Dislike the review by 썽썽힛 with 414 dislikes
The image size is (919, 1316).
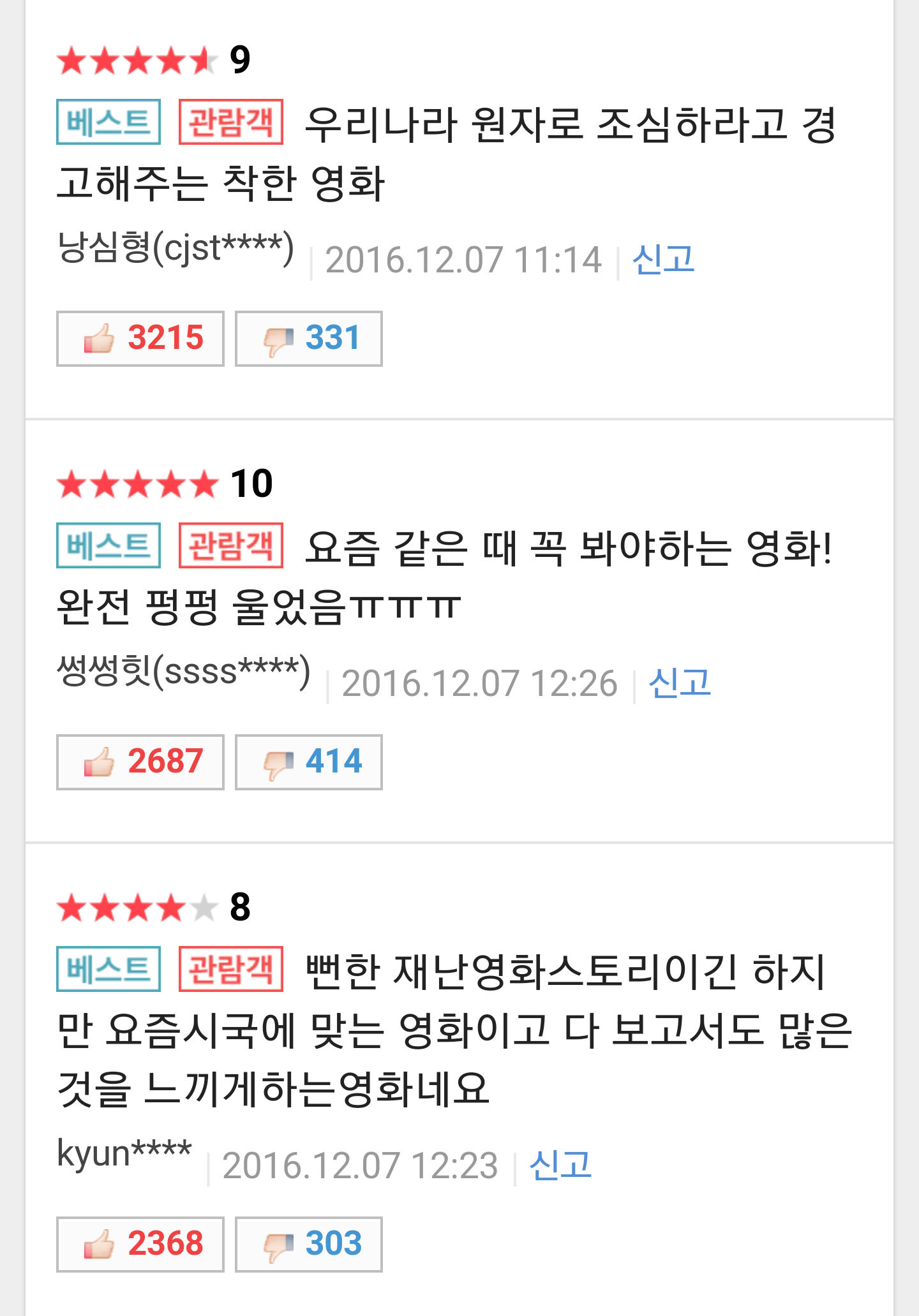click(x=309, y=762)
